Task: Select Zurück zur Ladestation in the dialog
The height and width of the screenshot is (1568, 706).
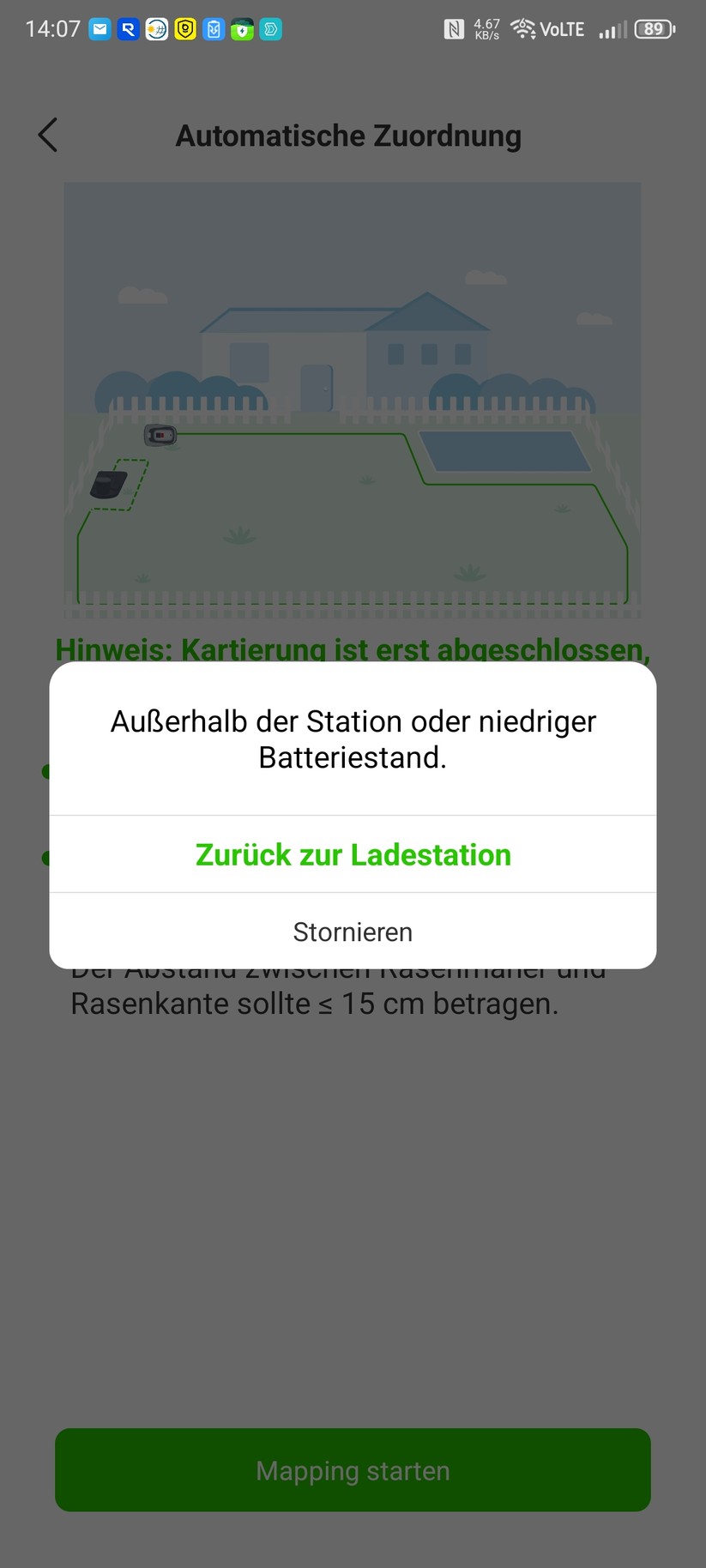Action: 353,854
